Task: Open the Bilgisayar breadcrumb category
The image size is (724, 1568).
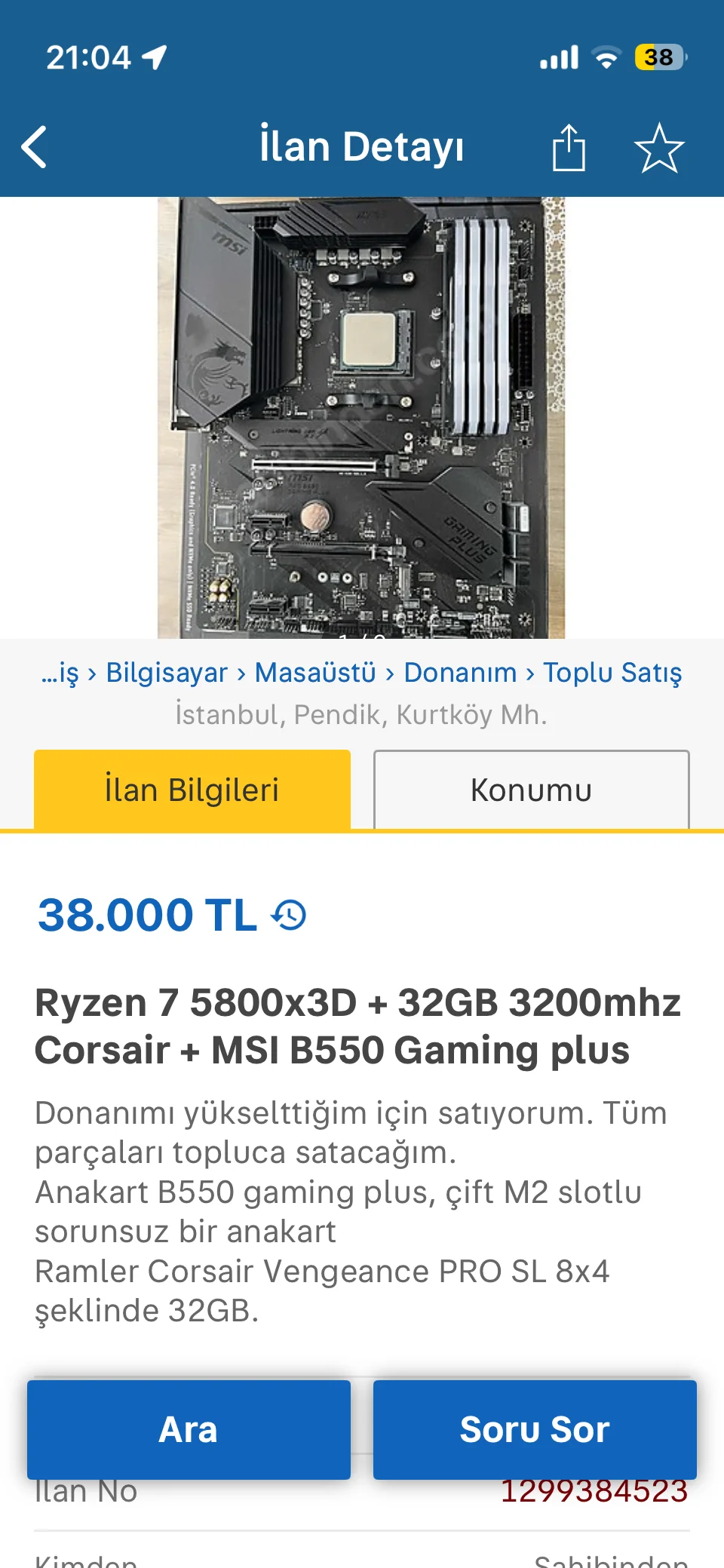Action: coord(166,672)
